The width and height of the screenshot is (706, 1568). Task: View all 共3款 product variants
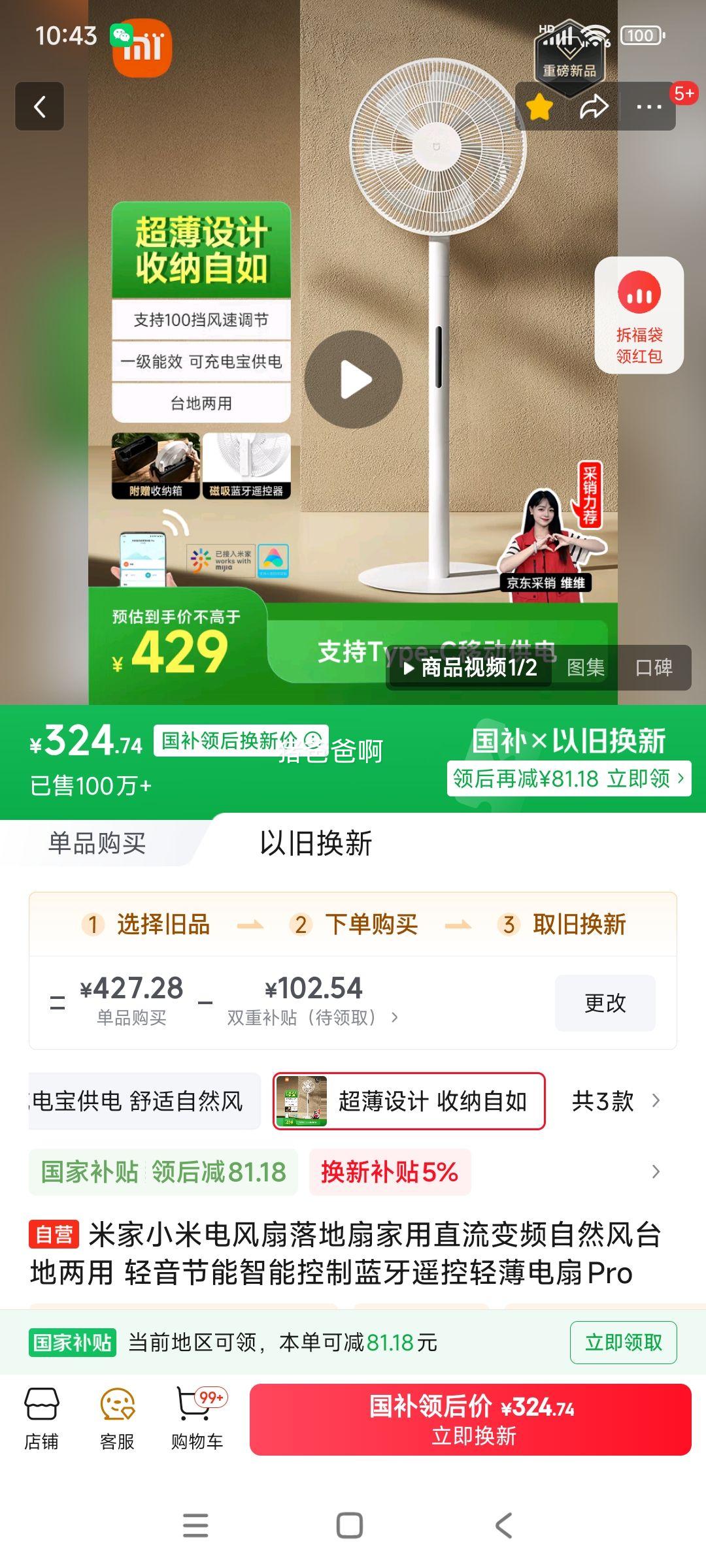pos(614,1101)
